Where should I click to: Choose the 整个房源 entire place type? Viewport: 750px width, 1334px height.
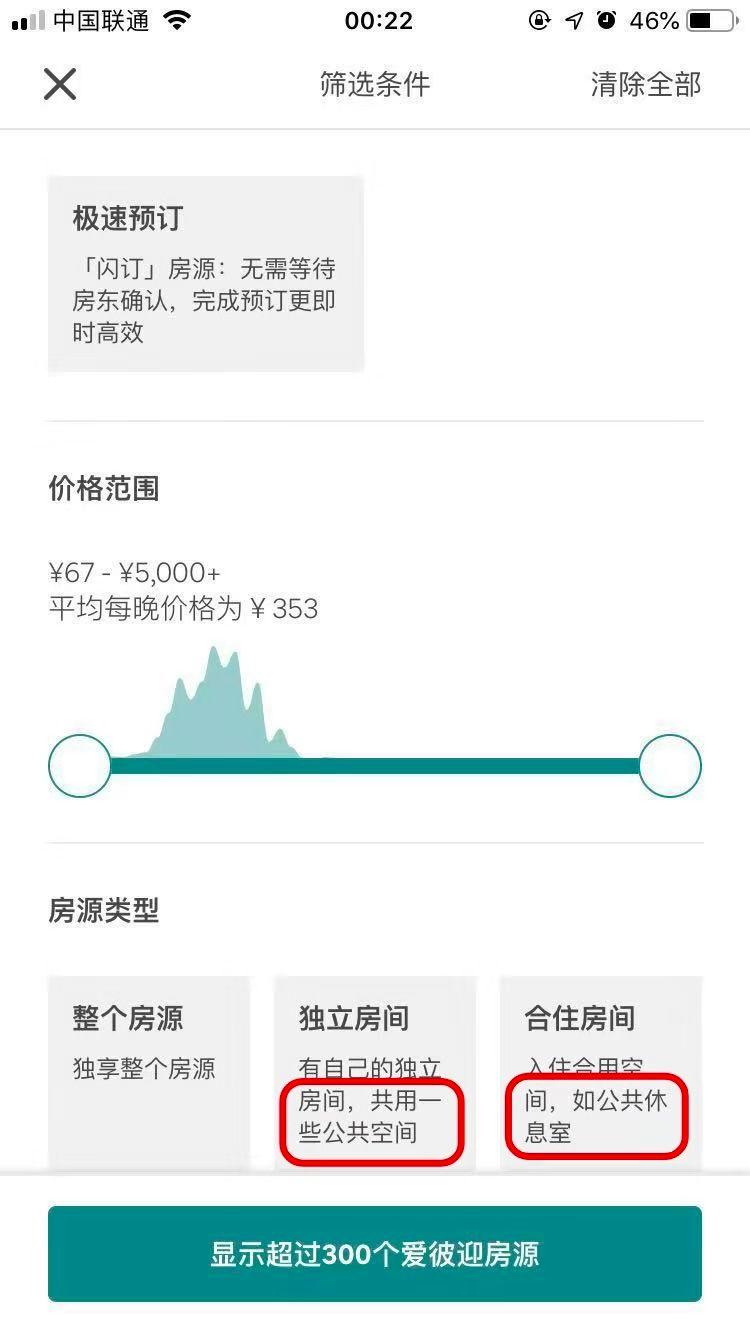(x=148, y=1070)
